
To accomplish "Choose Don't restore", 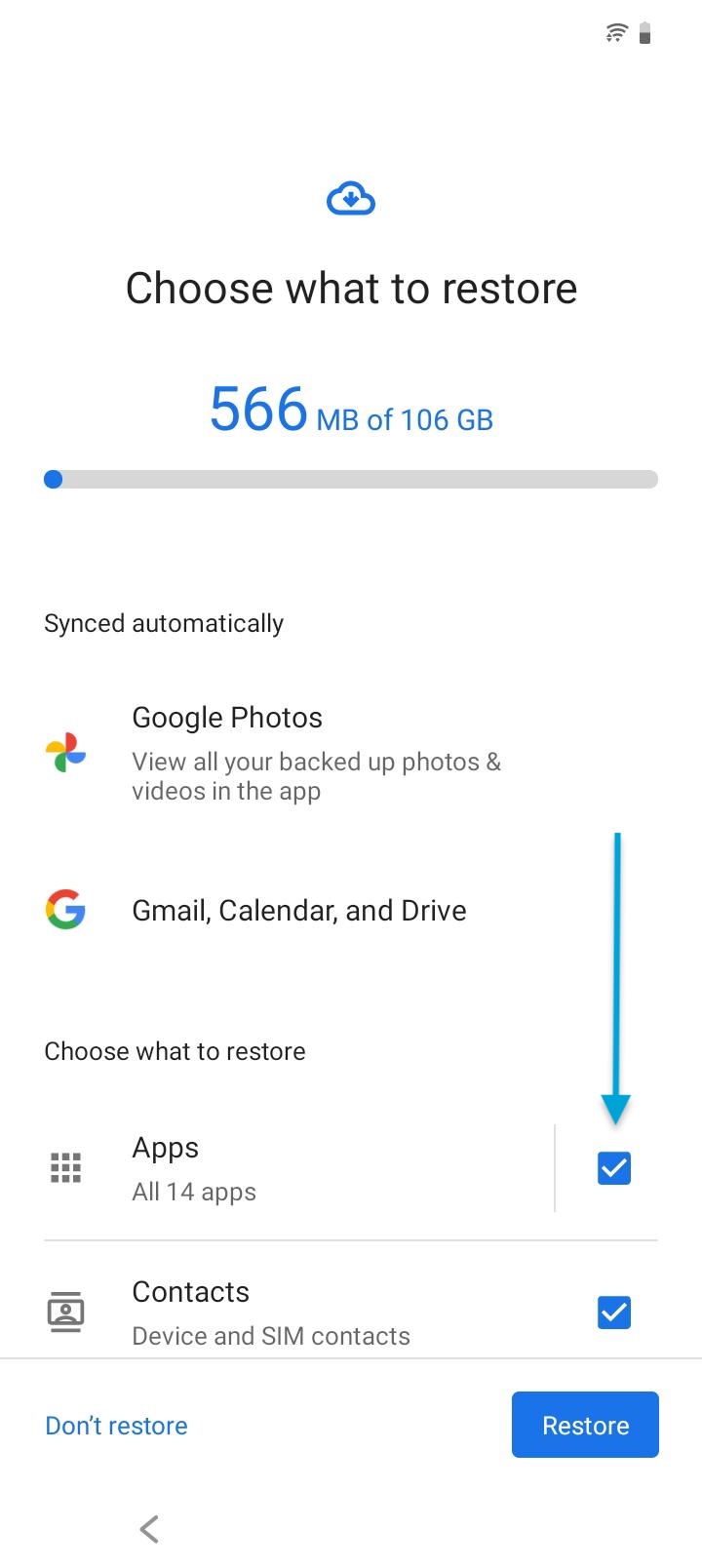I will click(x=116, y=1426).
